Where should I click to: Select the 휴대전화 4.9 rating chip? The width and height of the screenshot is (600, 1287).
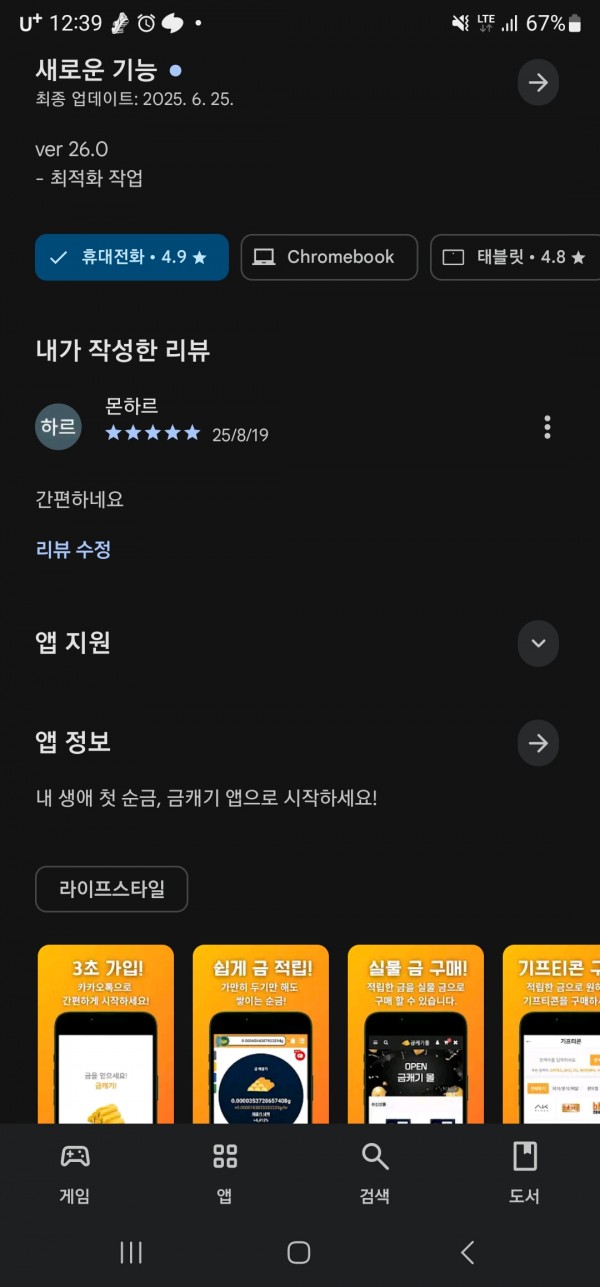point(132,257)
